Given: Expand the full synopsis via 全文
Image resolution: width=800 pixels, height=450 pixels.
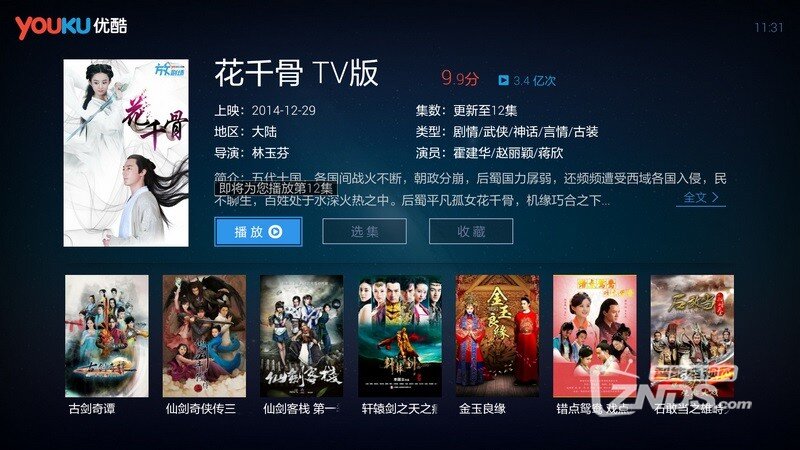Looking at the screenshot, I should point(699,198).
